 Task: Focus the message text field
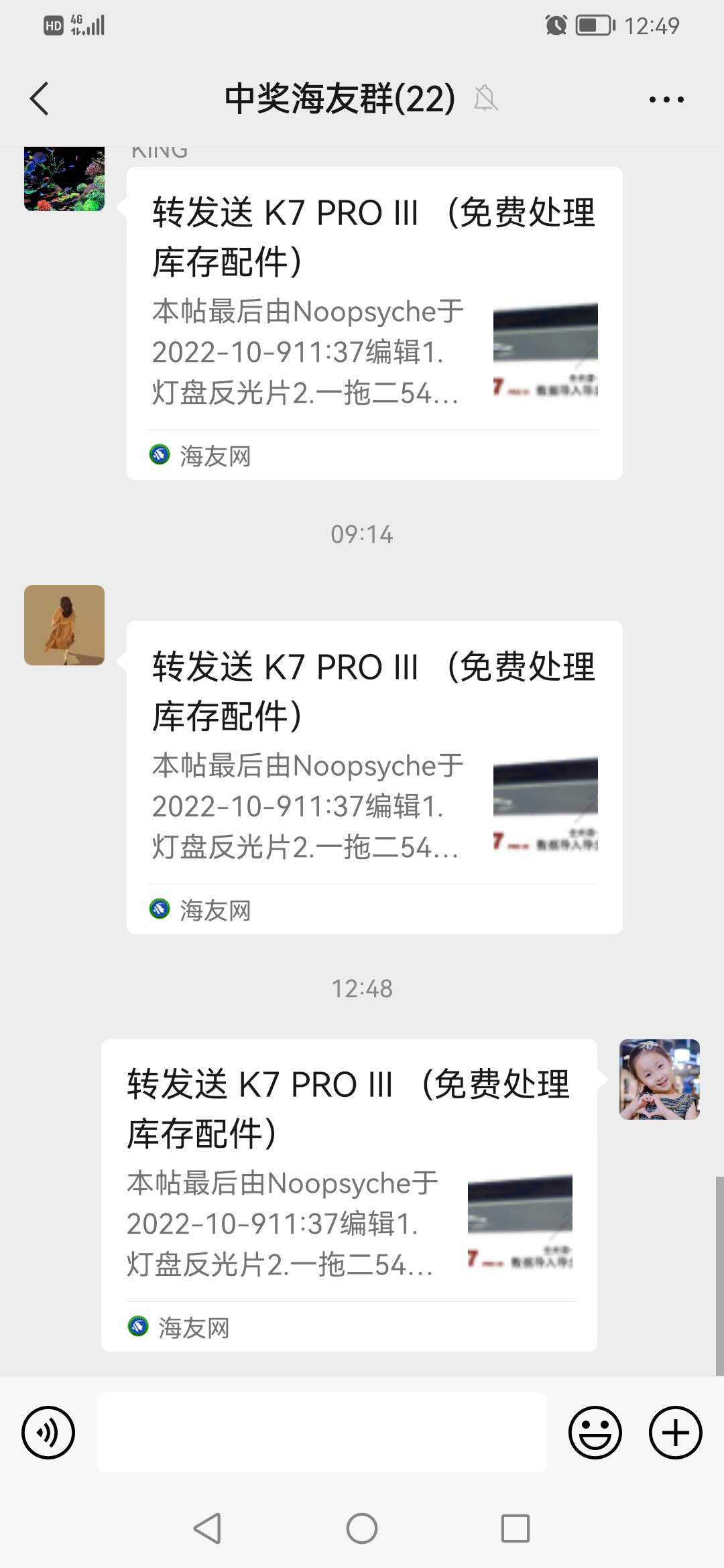pyautogui.click(x=322, y=1433)
